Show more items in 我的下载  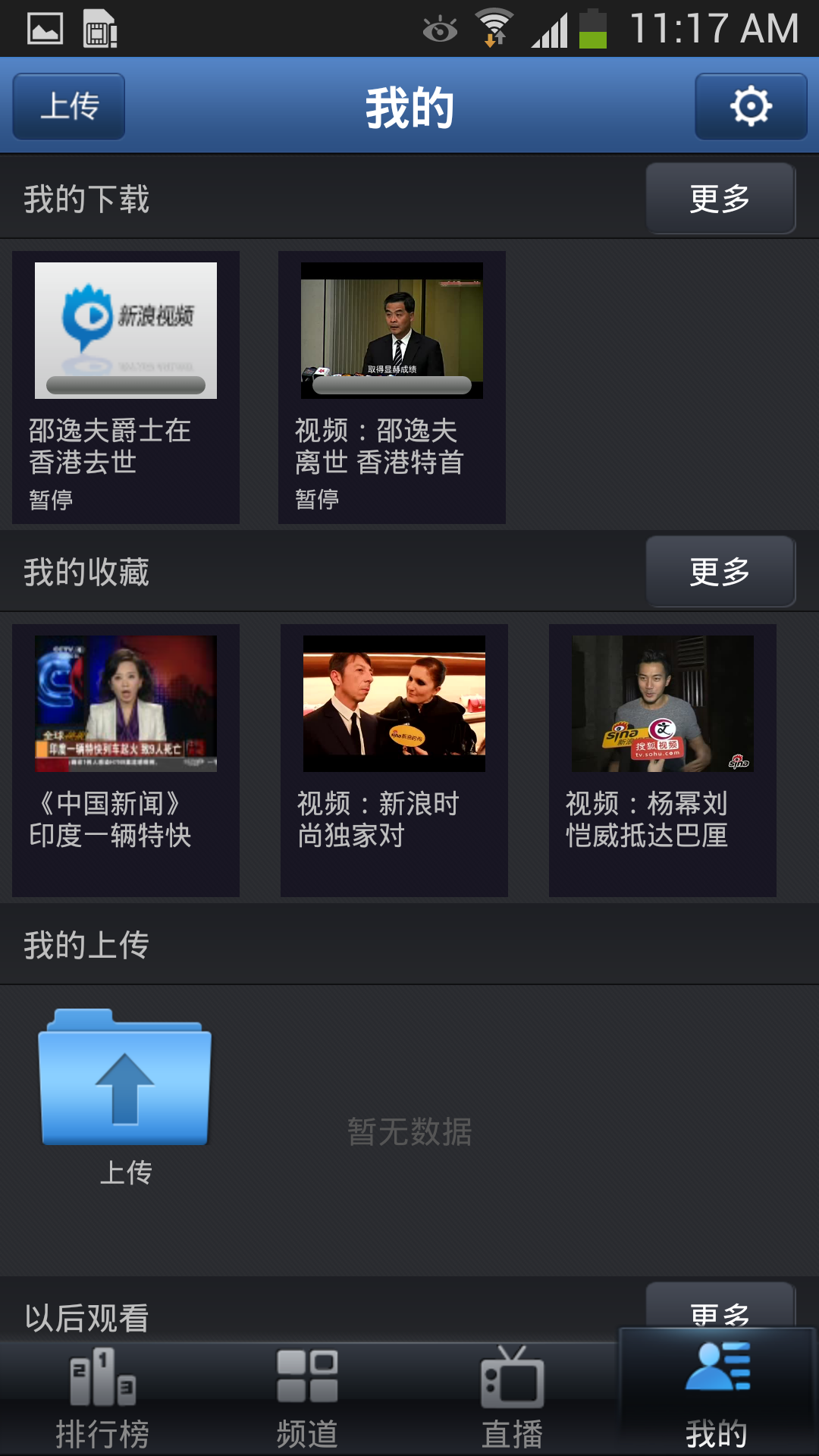click(720, 199)
